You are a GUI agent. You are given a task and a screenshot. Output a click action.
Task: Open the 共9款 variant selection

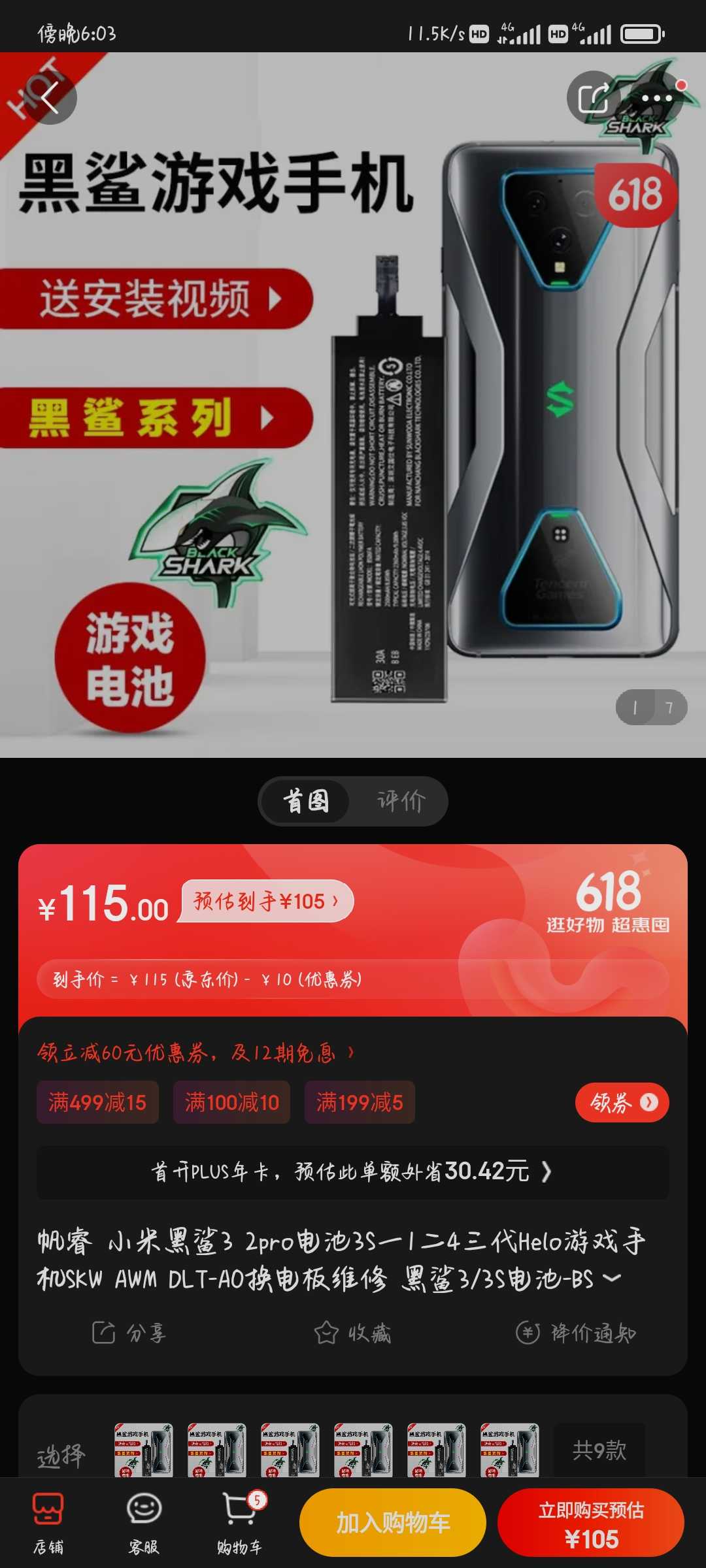[x=599, y=1450]
